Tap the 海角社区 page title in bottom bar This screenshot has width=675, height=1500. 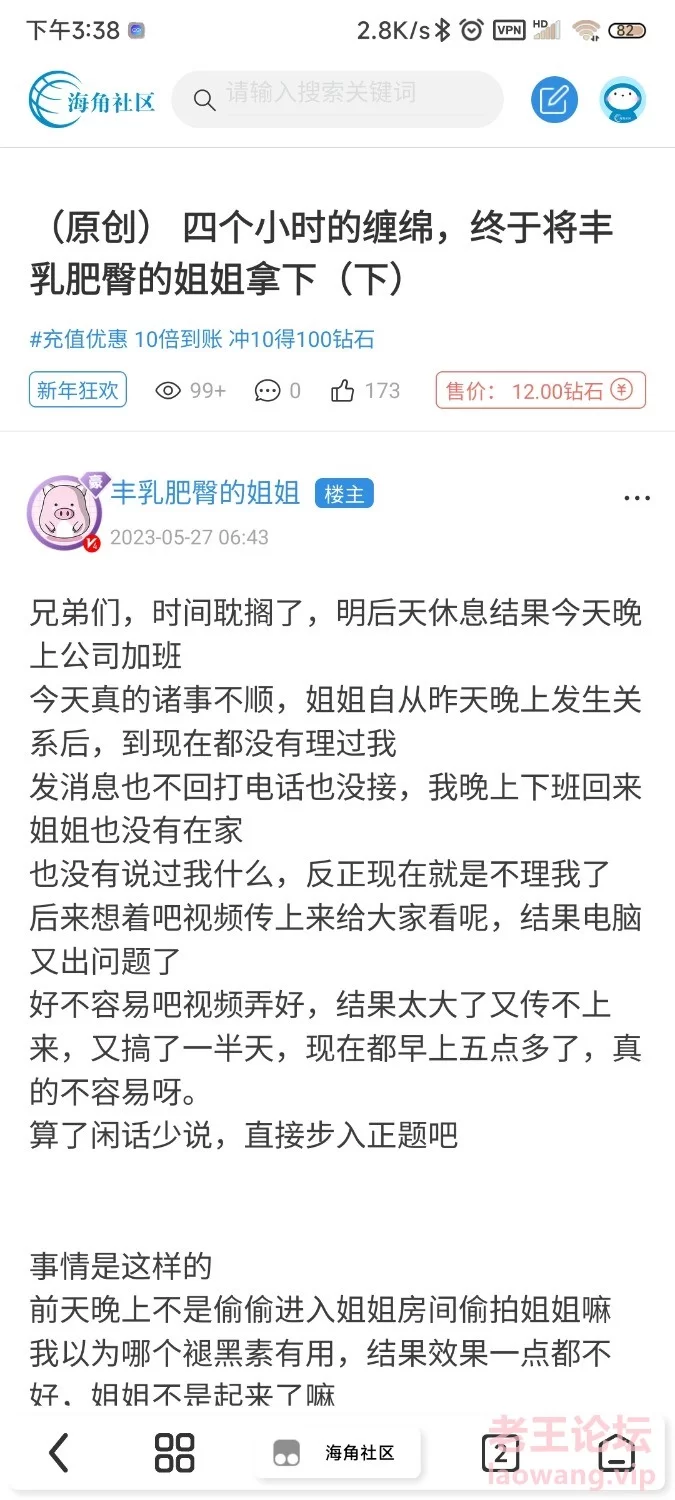pos(337,1453)
